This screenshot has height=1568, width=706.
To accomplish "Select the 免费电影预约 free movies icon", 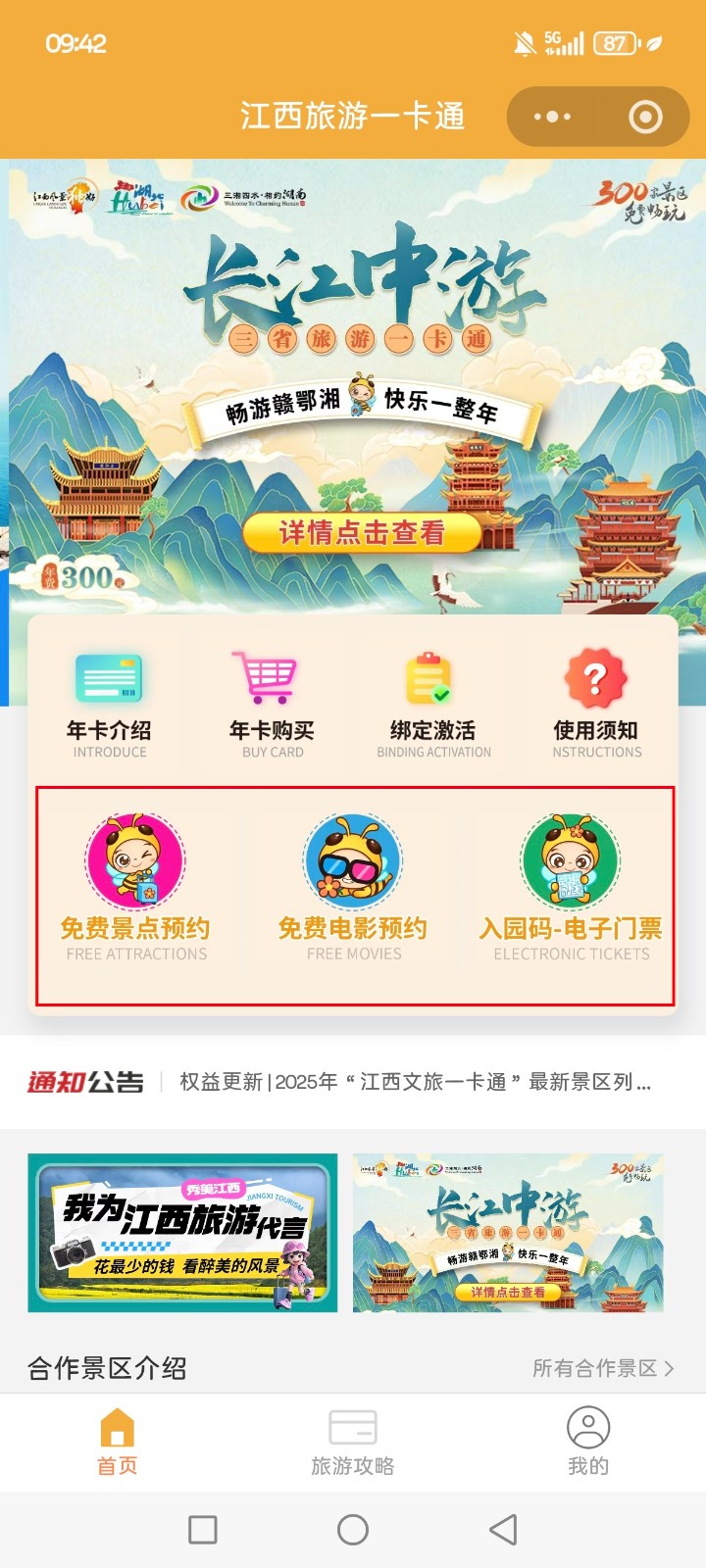I will coord(352,857).
